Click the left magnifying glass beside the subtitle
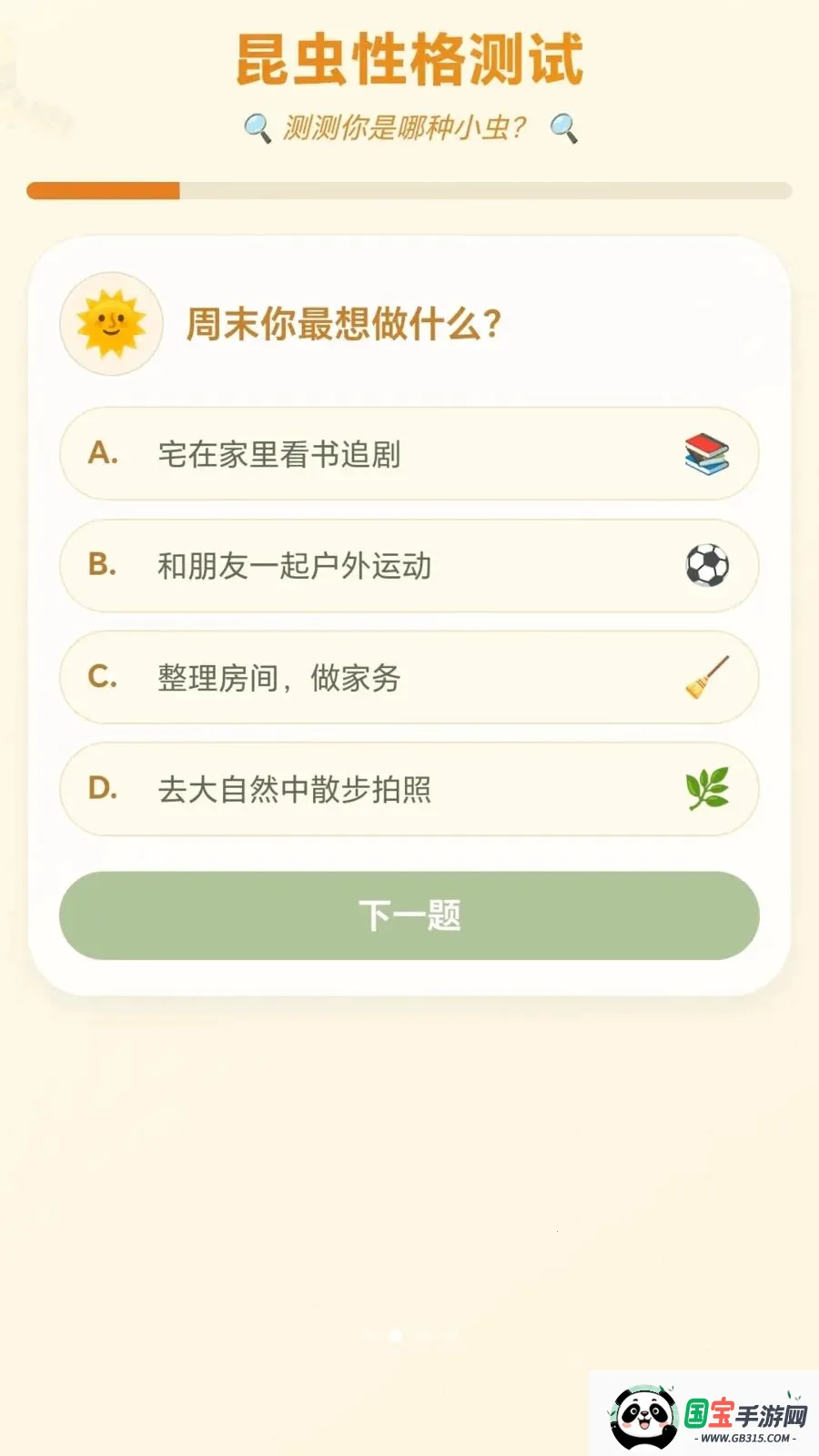 pyautogui.click(x=258, y=127)
